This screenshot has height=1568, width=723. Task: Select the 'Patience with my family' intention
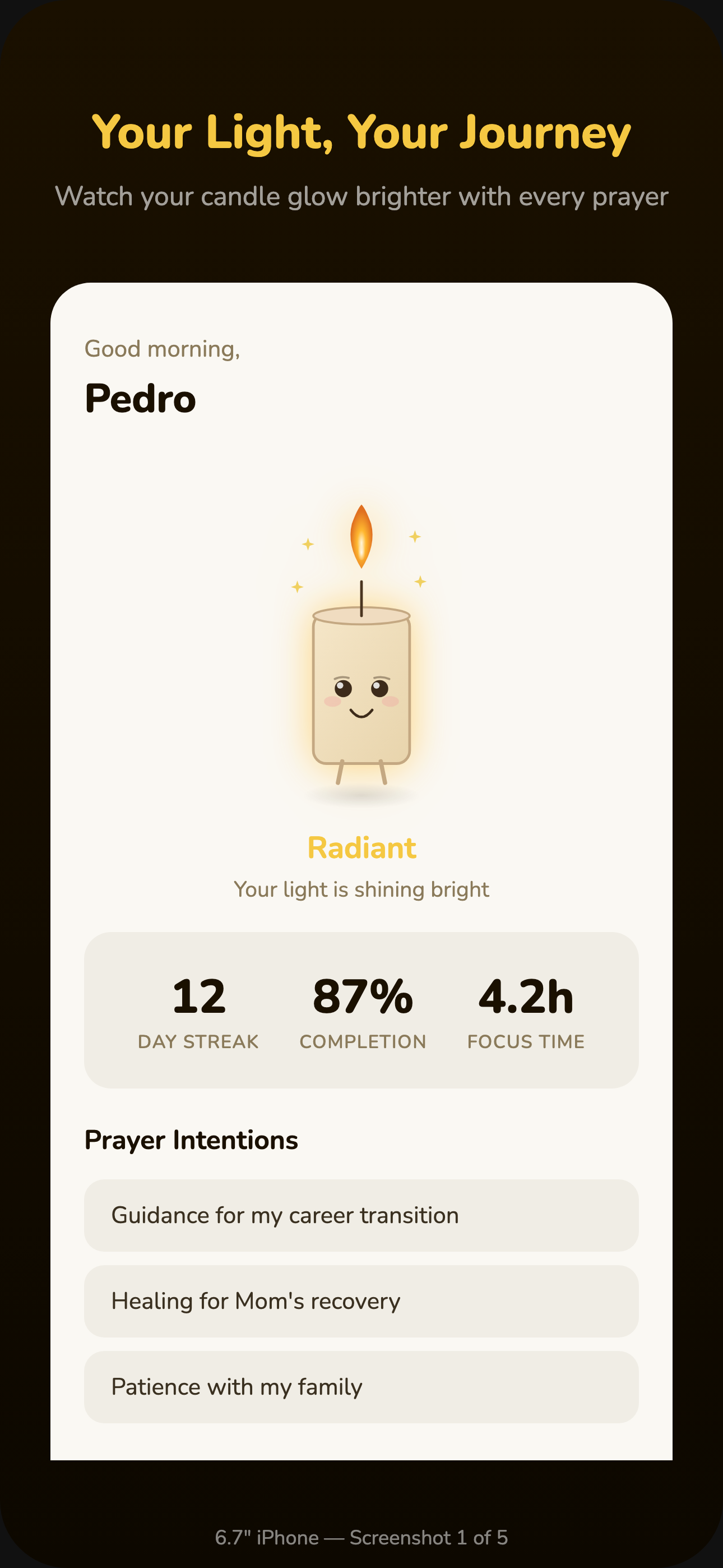pyautogui.click(x=361, y=1386)
